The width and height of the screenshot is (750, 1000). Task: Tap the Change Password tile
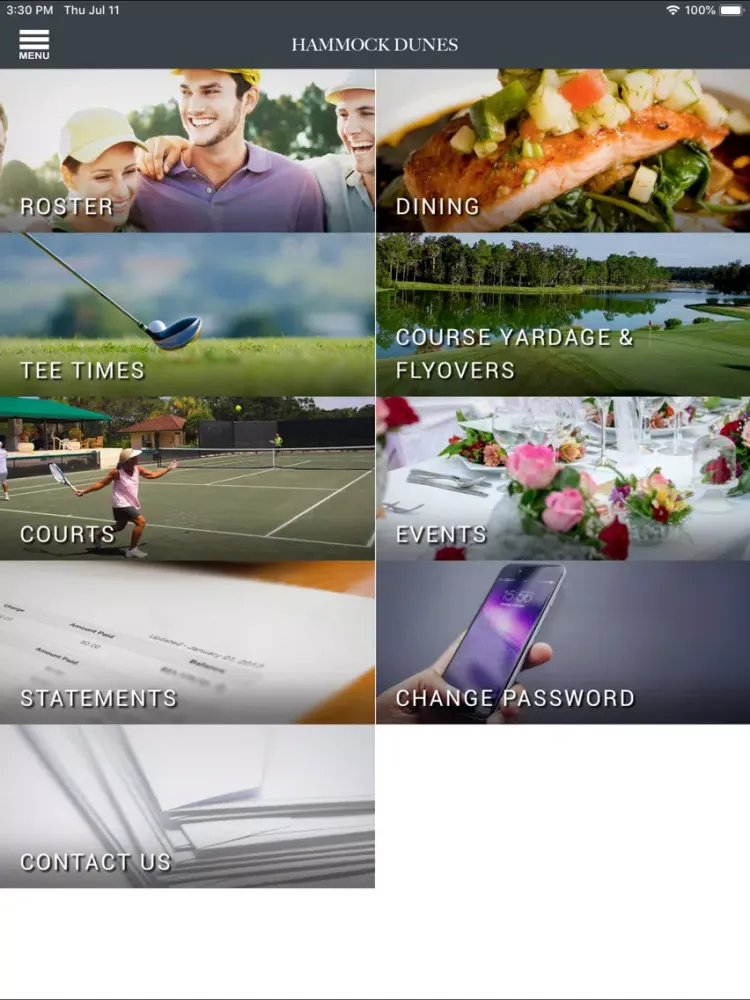(563, 643)
